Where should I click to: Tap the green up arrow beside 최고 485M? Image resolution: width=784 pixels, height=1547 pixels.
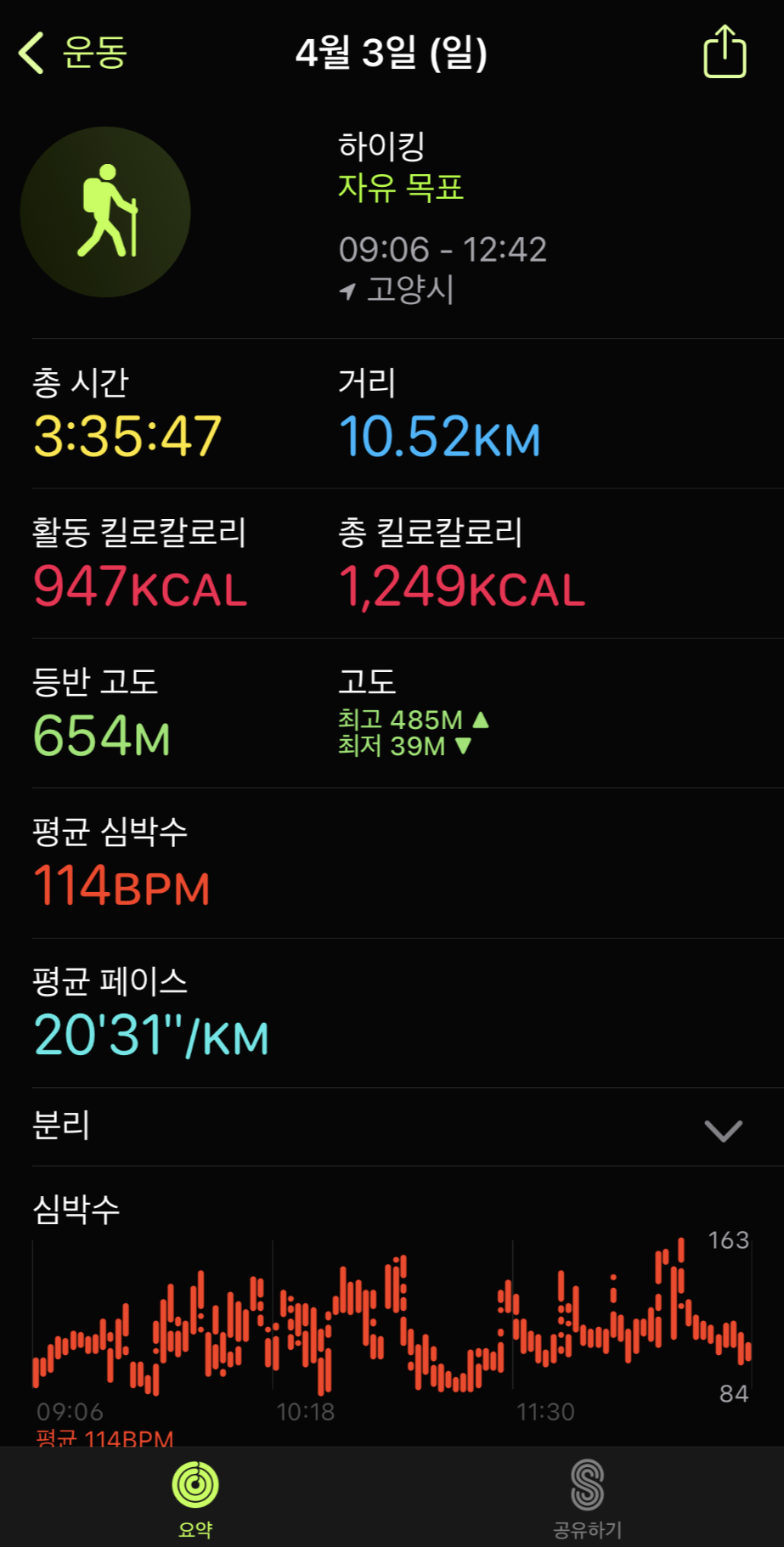pos(481,718)
